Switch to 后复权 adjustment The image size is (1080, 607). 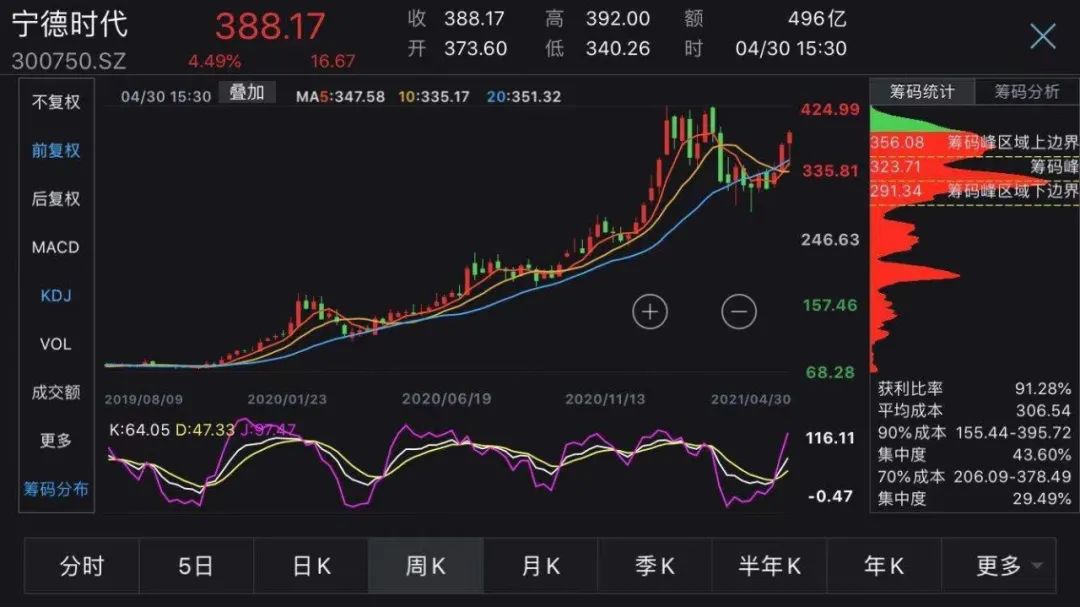56,199
